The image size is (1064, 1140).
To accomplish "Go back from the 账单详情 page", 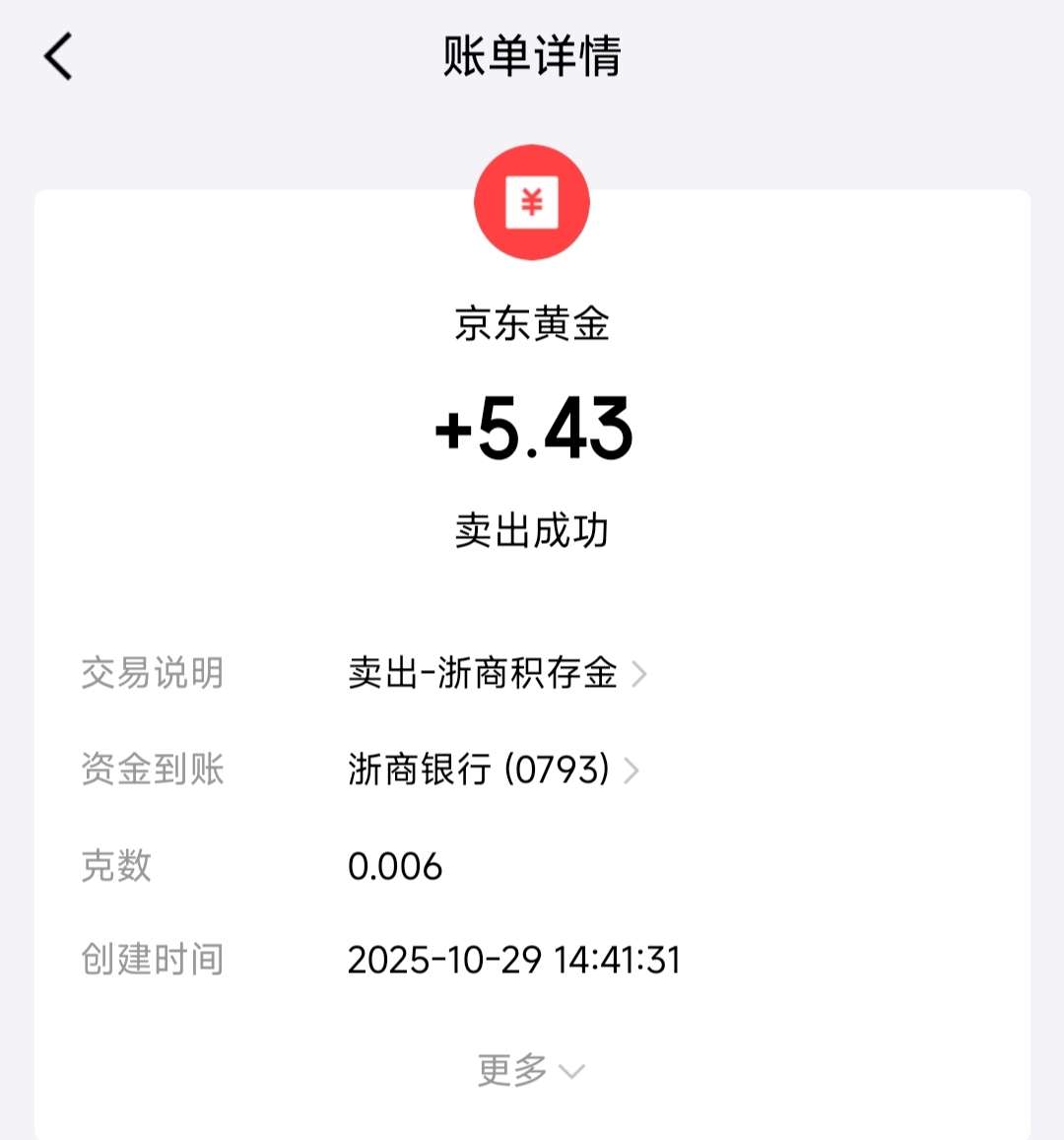I will (x=59, y=56).
